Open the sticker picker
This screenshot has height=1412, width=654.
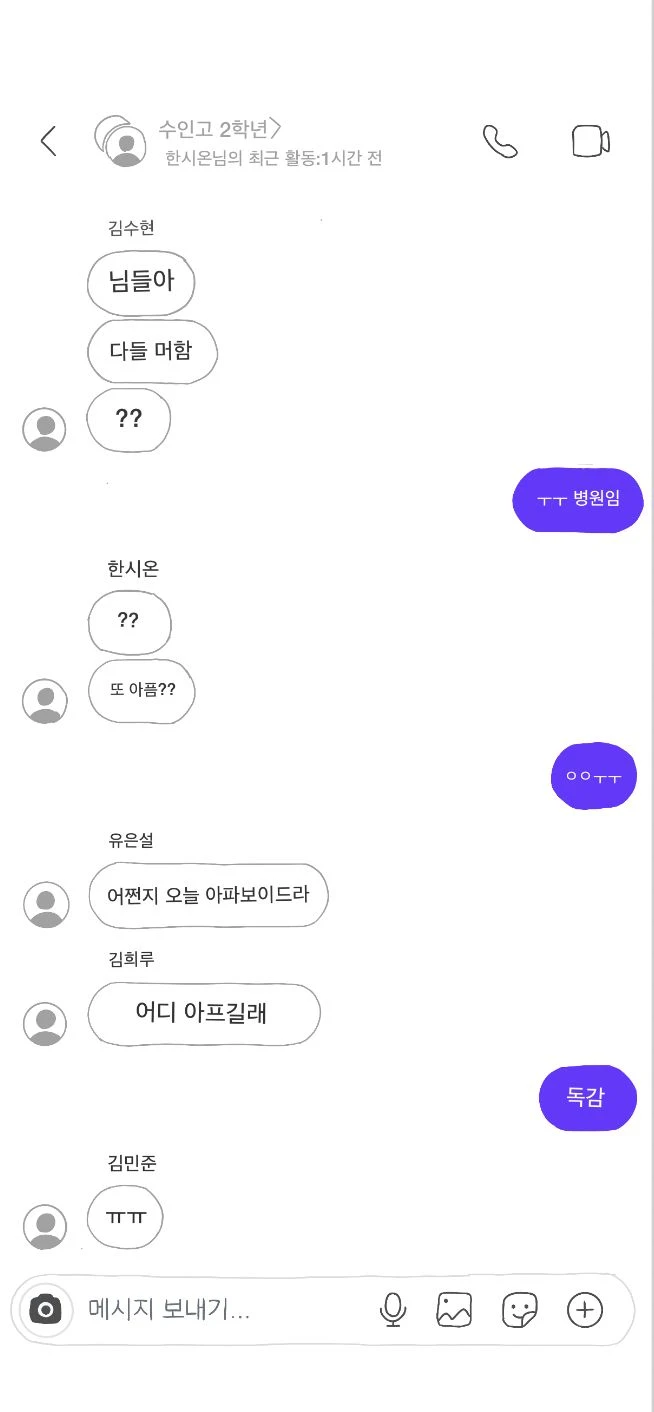pyautogui.click(x=519, y=1309)
